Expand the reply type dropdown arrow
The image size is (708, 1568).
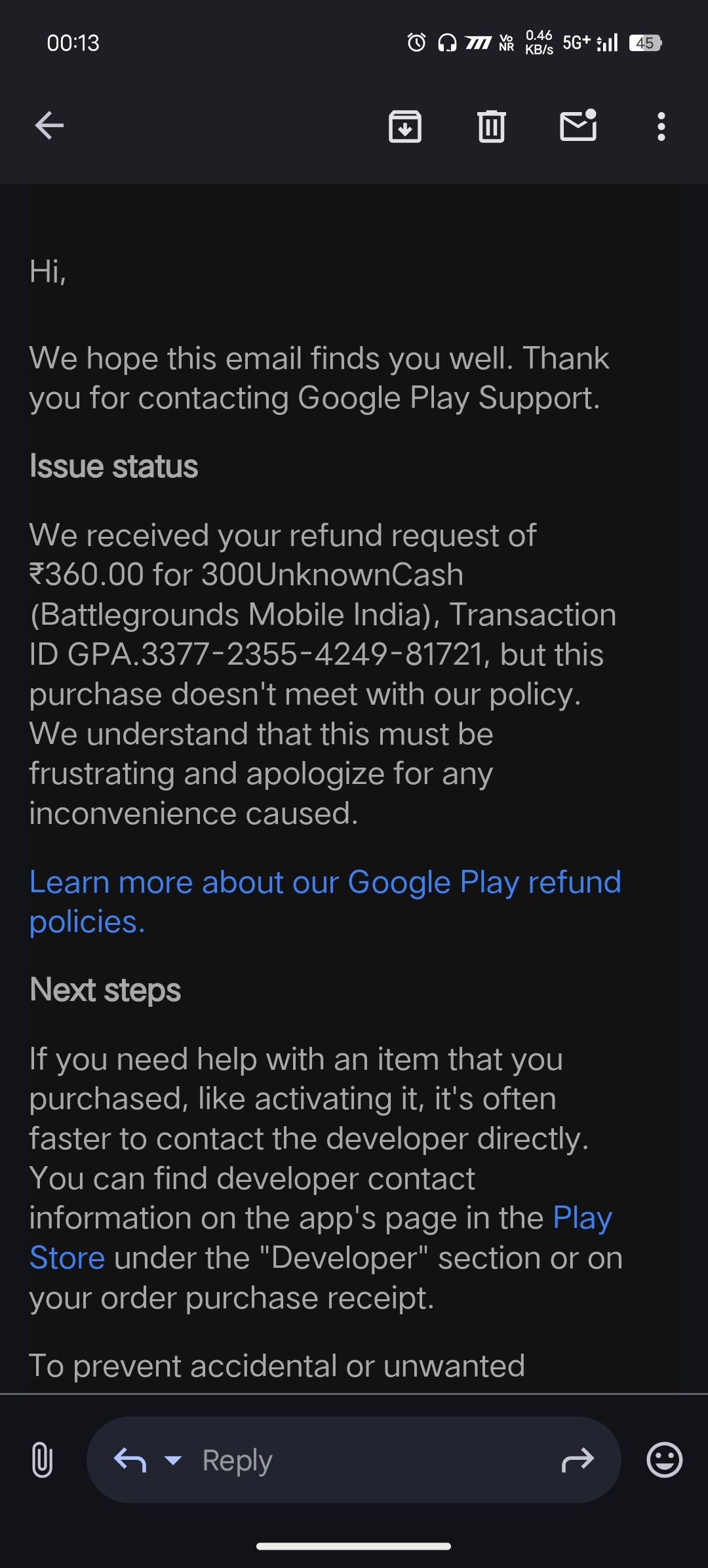point(173,1460)
